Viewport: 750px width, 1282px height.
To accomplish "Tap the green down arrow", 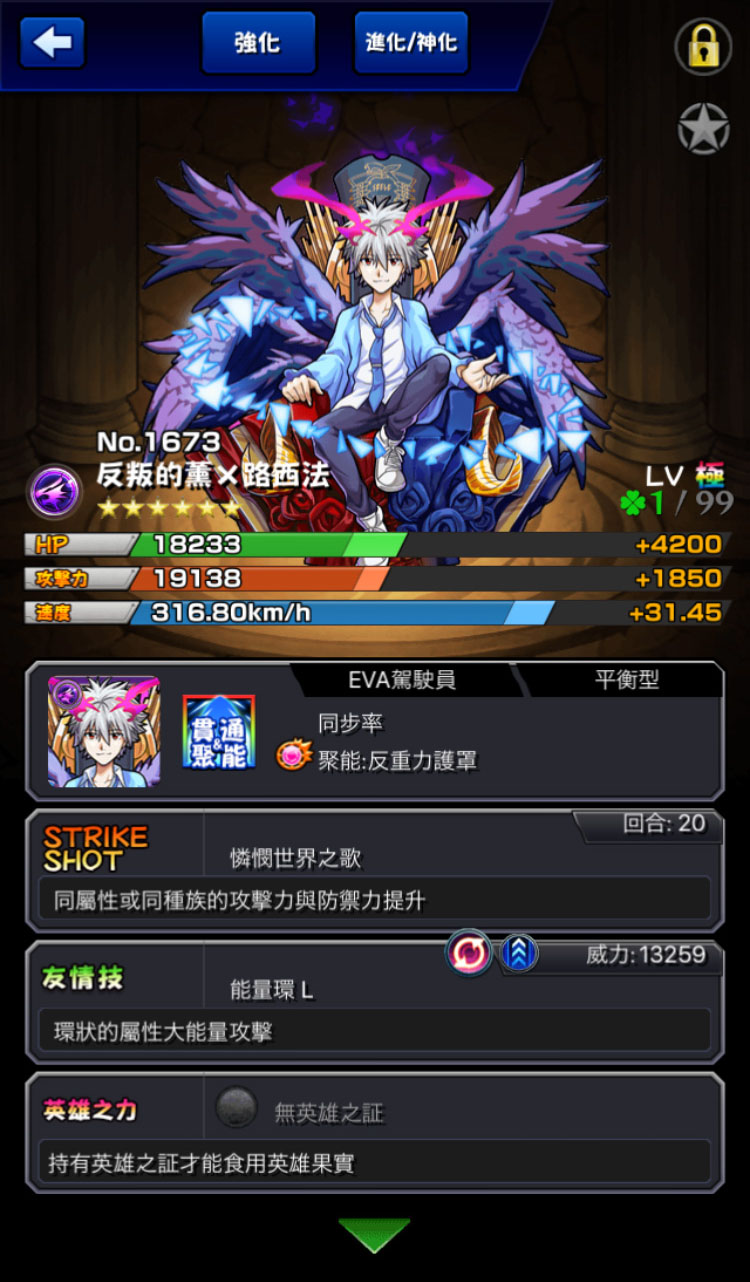I will click(374, 1235).
